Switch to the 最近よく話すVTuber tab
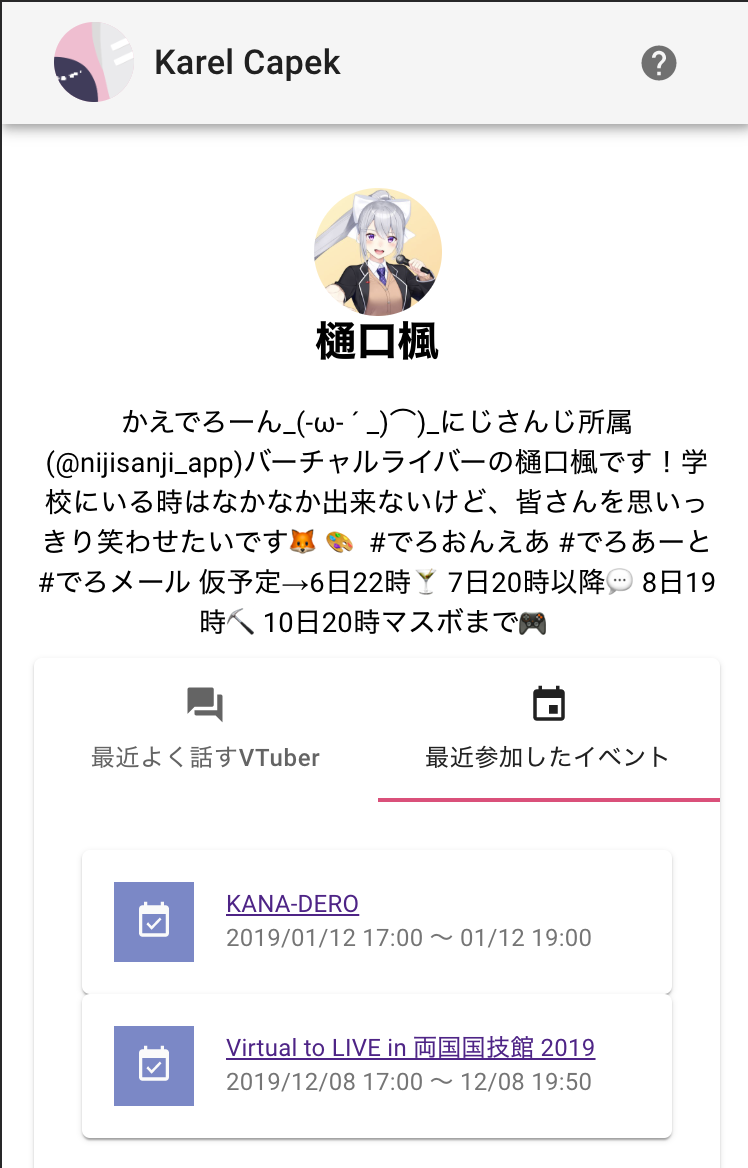This screenshot has height=1168, width=748. pyautogui.click(x=206, y=730)
